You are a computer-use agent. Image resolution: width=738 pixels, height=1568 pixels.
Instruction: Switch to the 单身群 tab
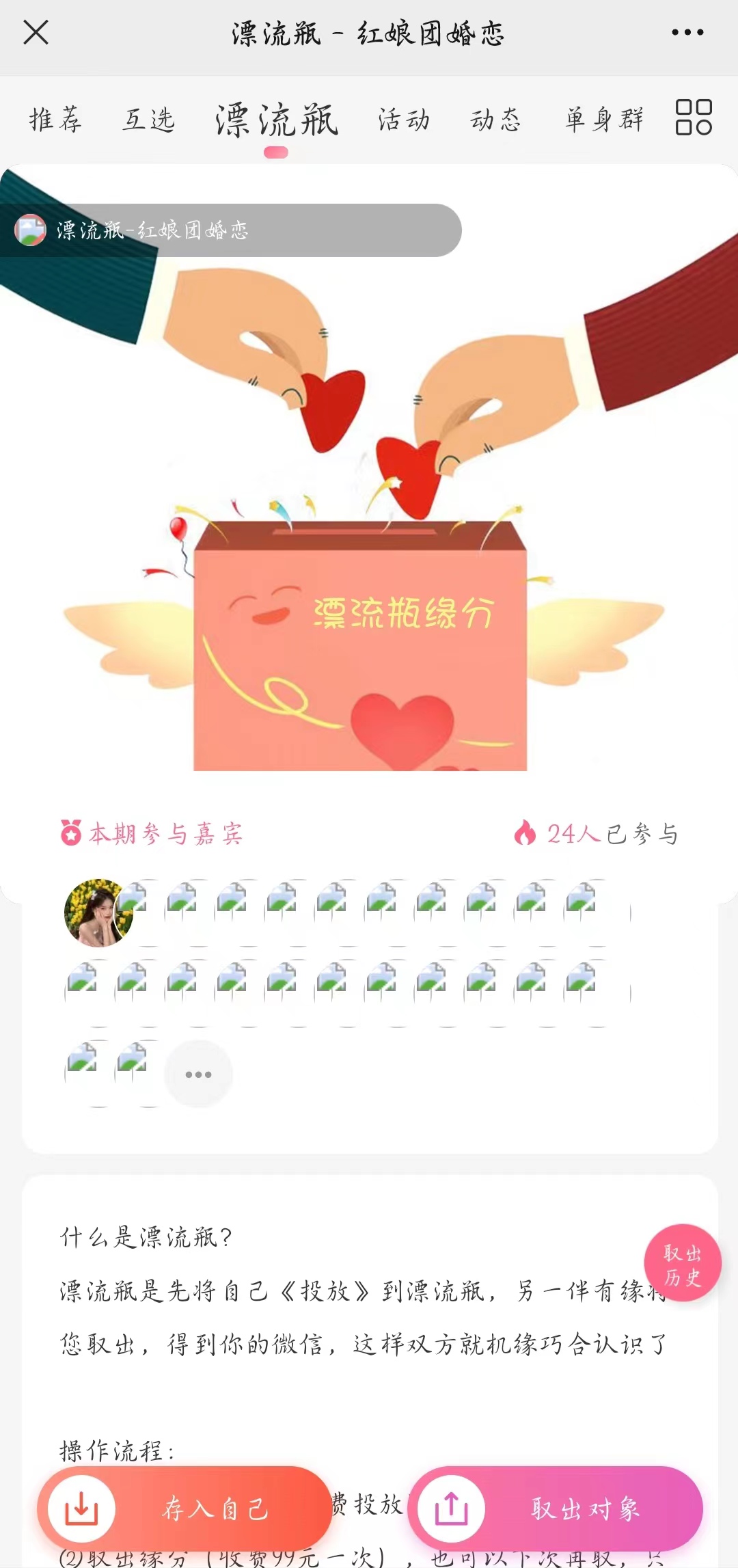click(x=604, y=120)
